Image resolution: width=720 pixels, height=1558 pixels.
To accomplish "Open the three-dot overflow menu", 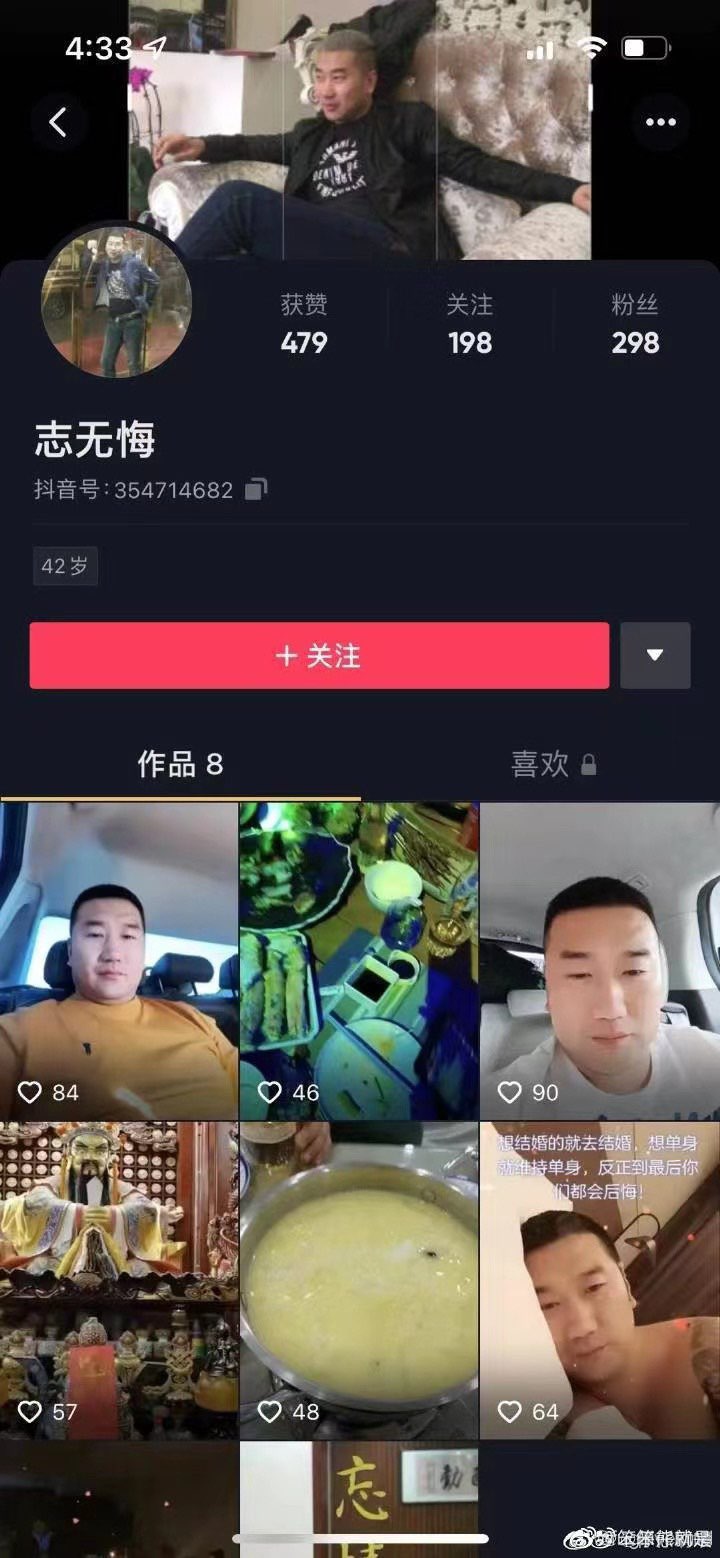I will coord(660,122).
